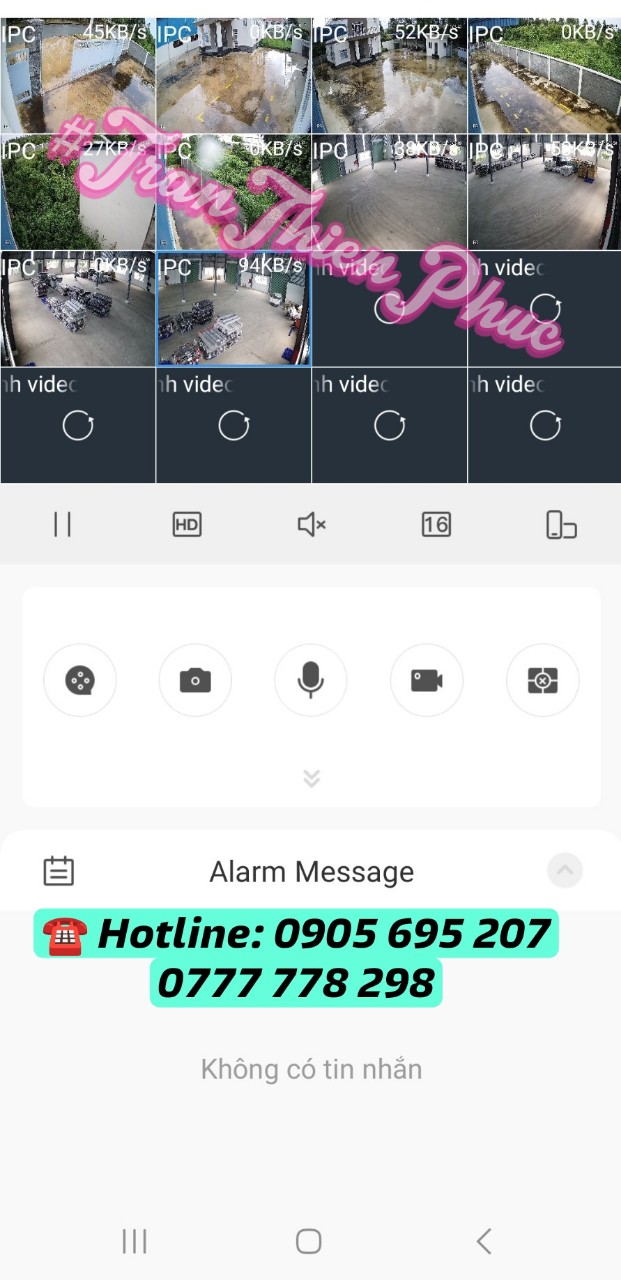Open recorded video playback reel

(x=80, y=681)
